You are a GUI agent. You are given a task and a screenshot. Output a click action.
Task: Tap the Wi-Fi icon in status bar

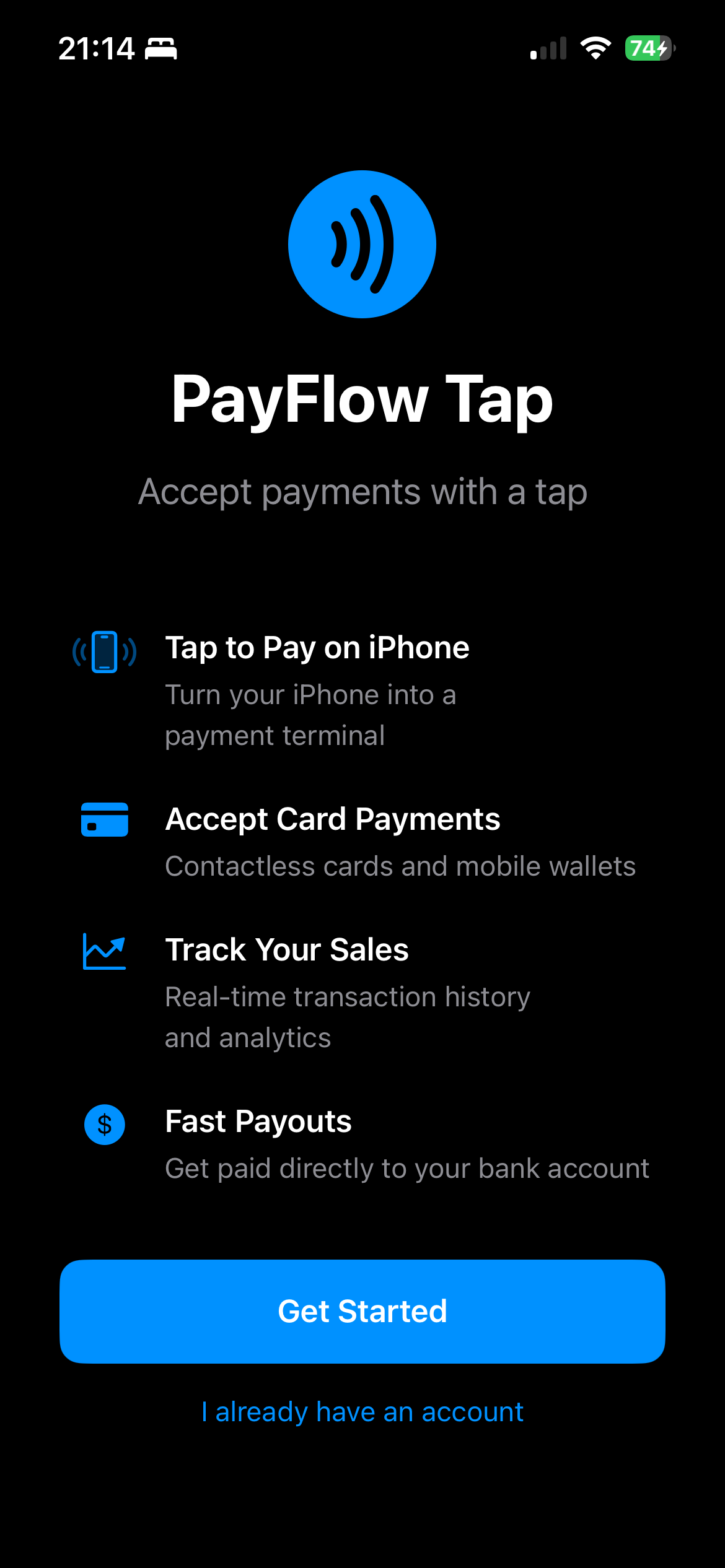click(x=596, y=48)
